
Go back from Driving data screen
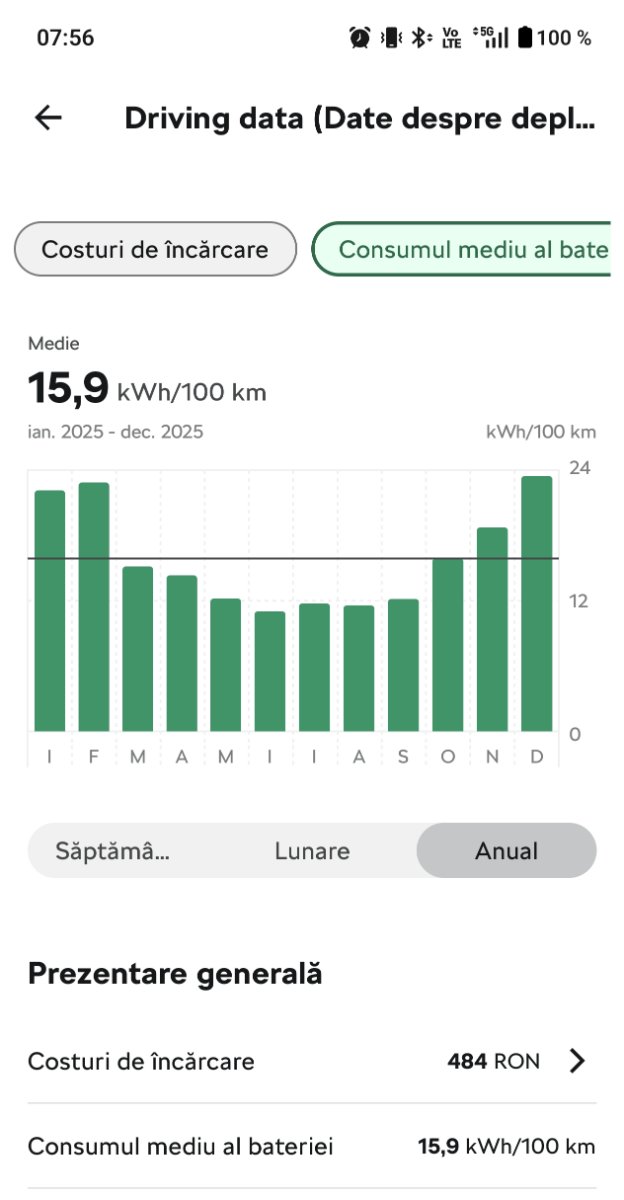click(48, 118)
